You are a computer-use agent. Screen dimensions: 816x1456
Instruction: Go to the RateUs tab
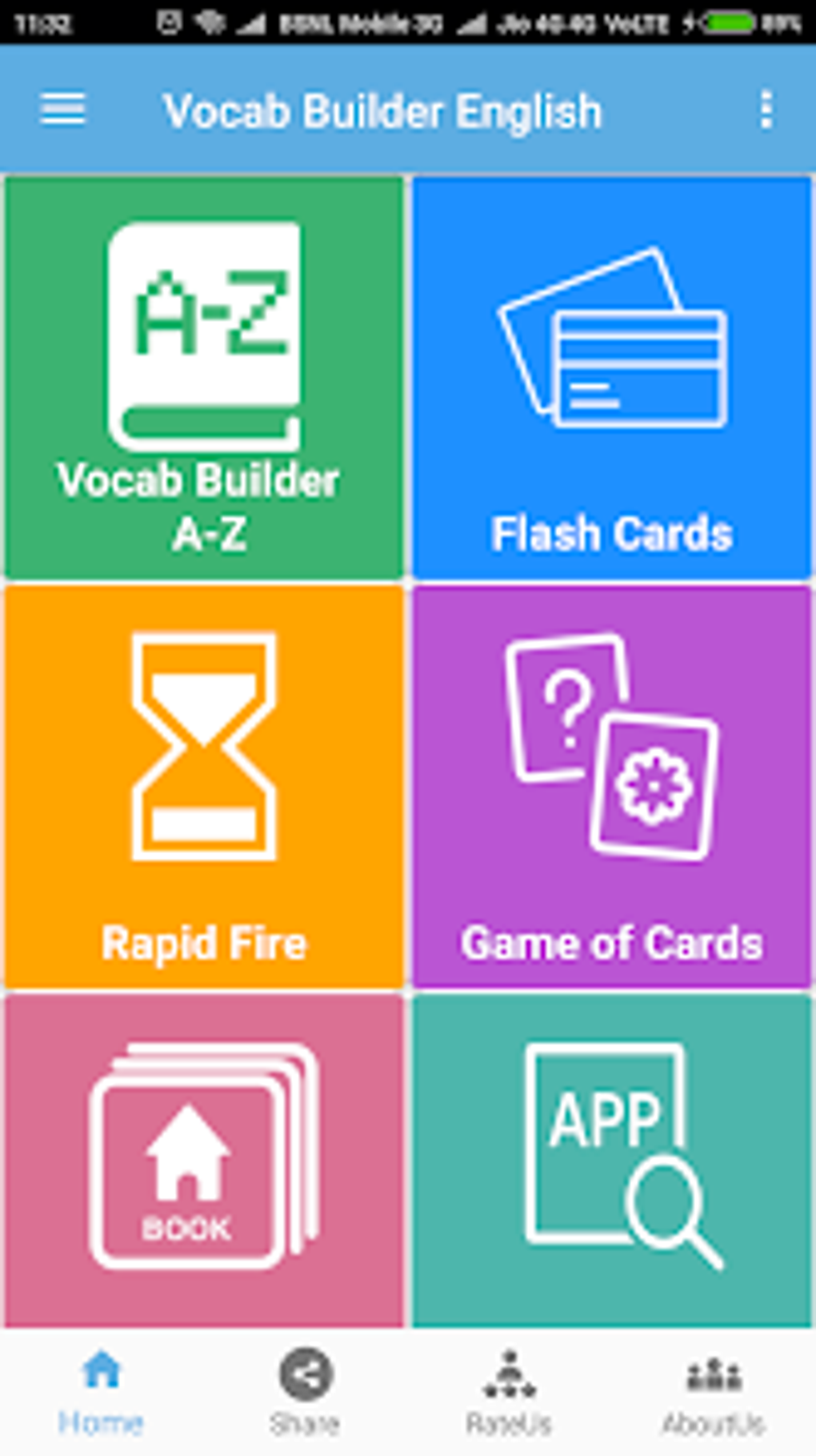(510, 1393)
